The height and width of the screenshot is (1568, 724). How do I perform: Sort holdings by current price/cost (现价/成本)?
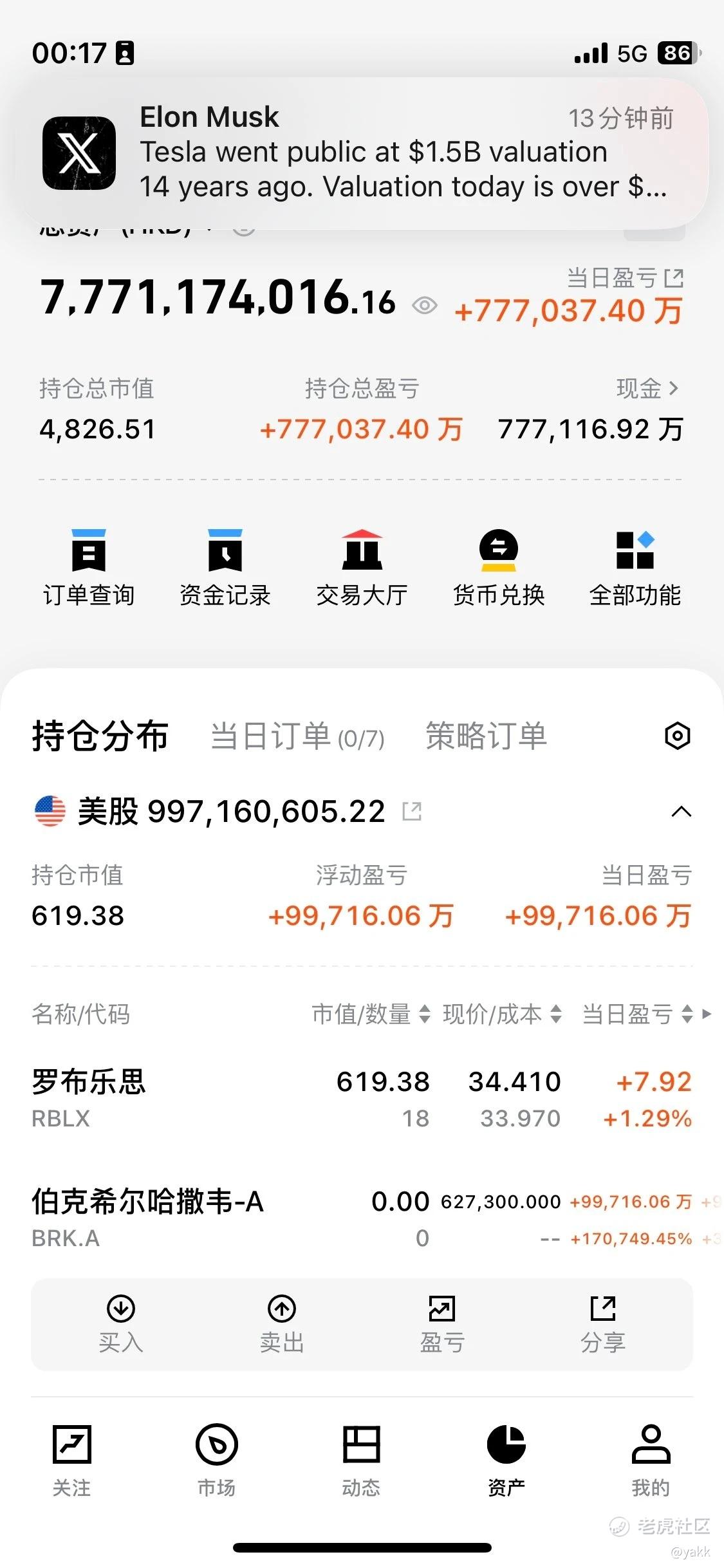(503, 1014)
